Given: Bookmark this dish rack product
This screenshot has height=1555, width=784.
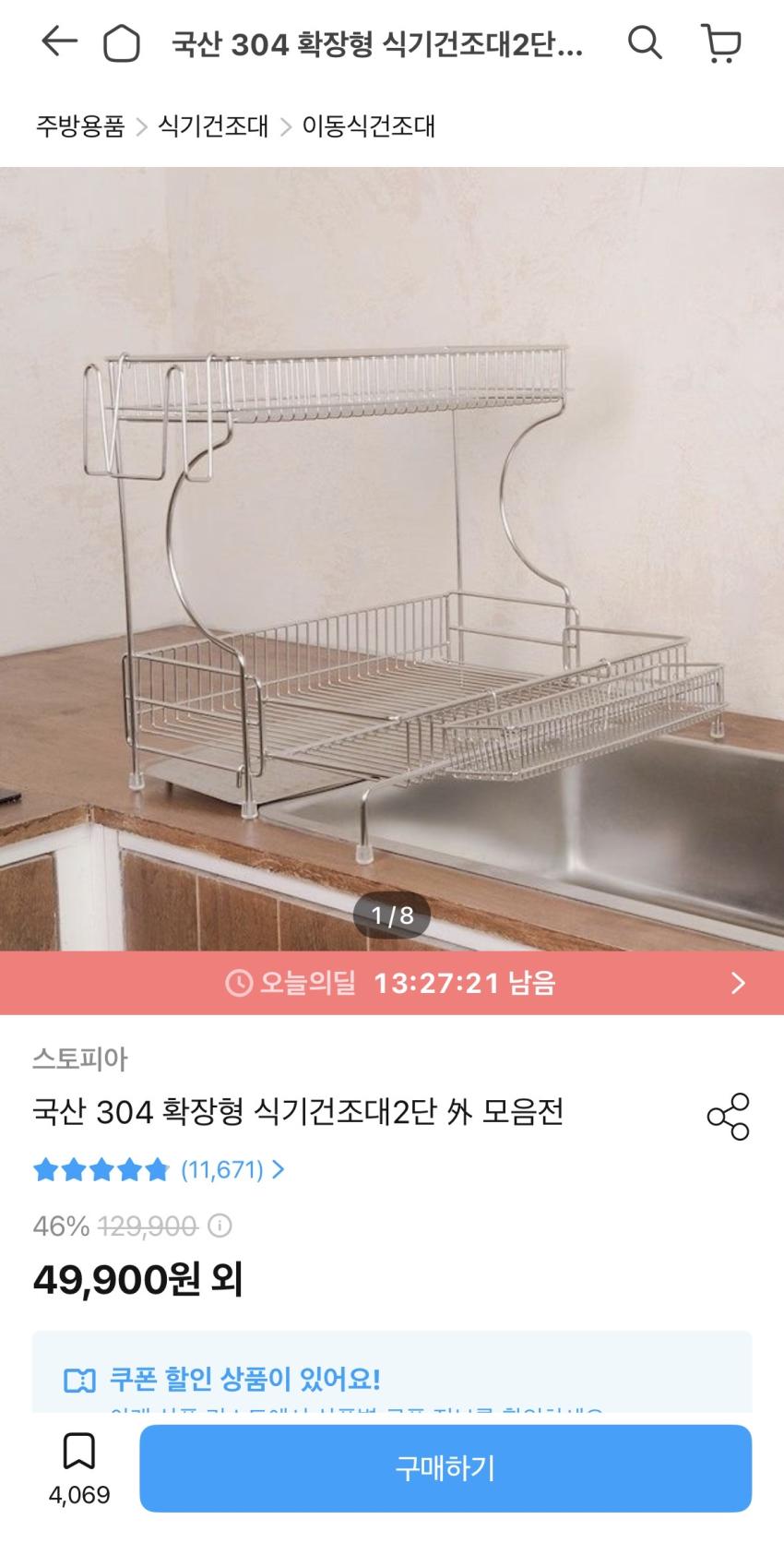Looking at the screenshot, I should 79,1453.
